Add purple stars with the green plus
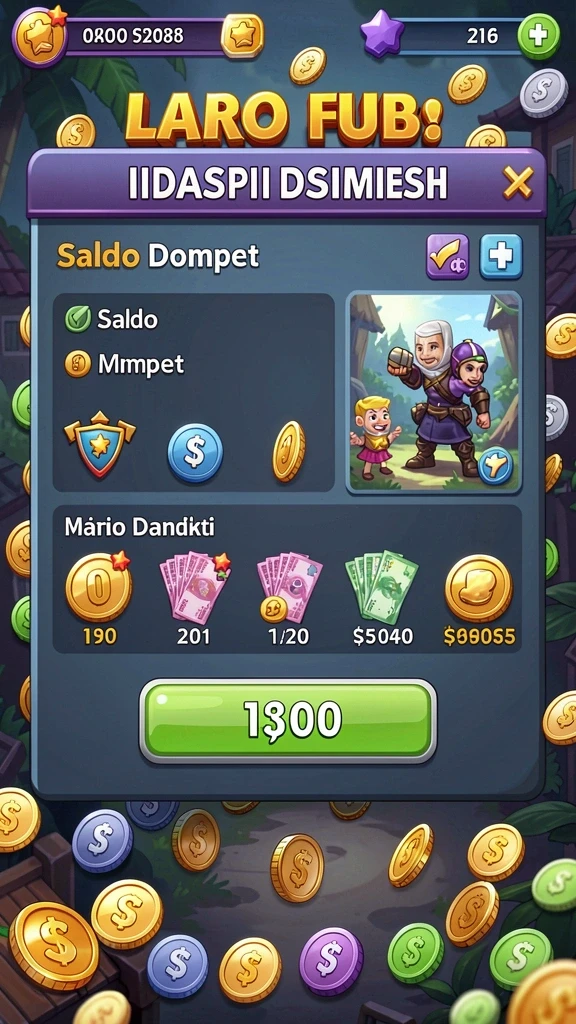Image resolution: width=576 pixels, height=1024 pixels. [x=538, y=34]
